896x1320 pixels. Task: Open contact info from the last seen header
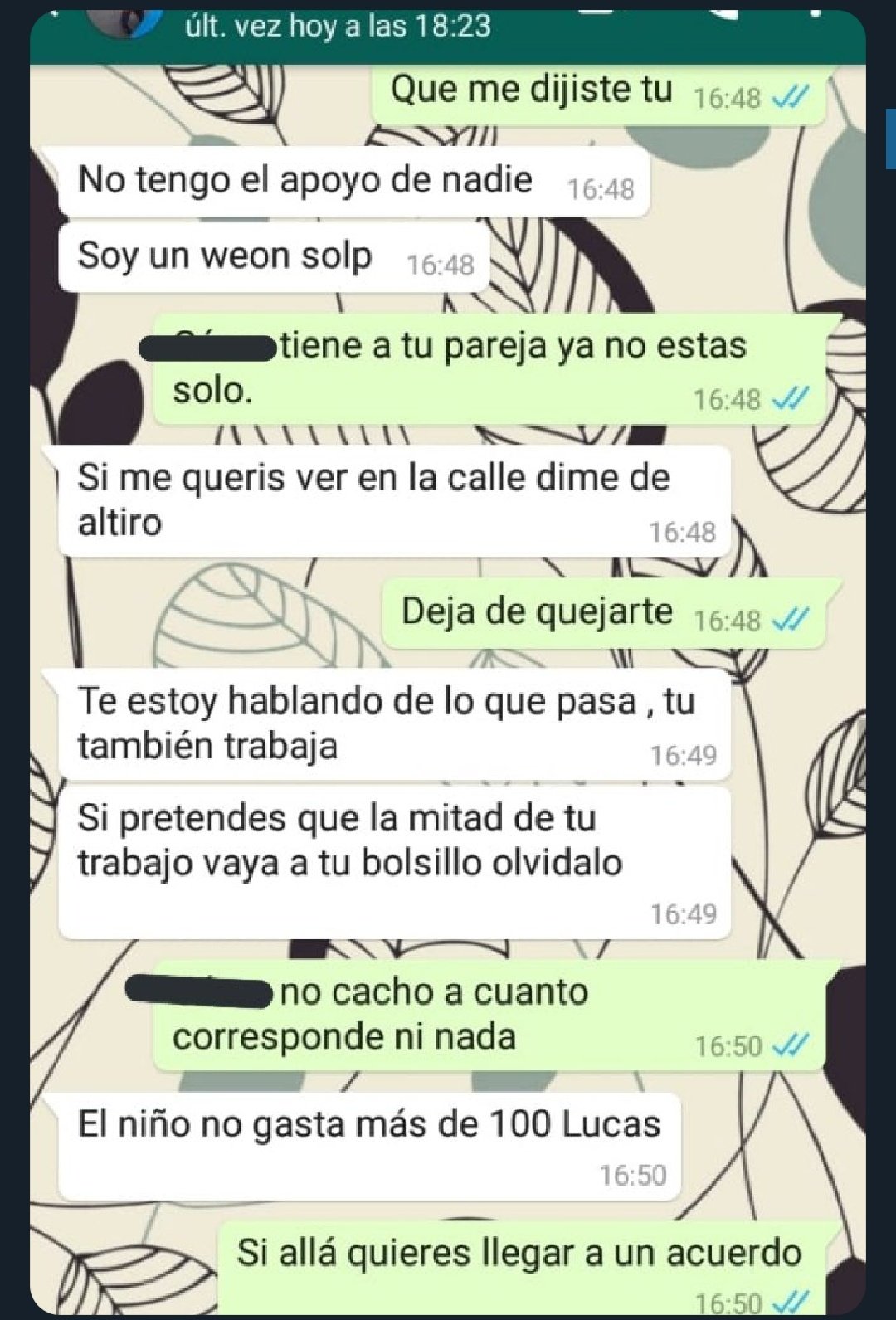point(337,27)
